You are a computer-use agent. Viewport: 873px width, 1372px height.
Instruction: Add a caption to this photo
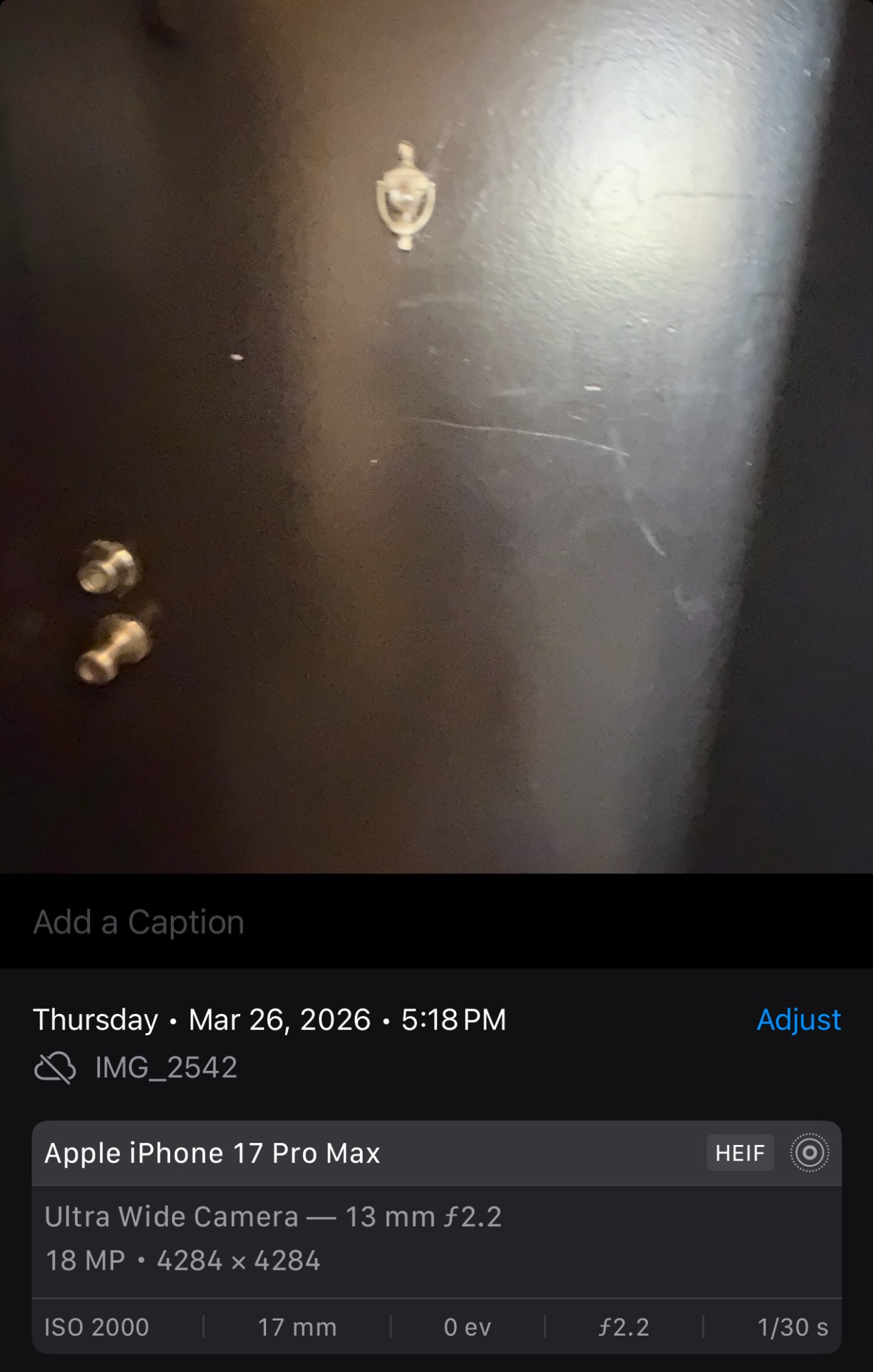pyautogui.click(x=139, y=922)
